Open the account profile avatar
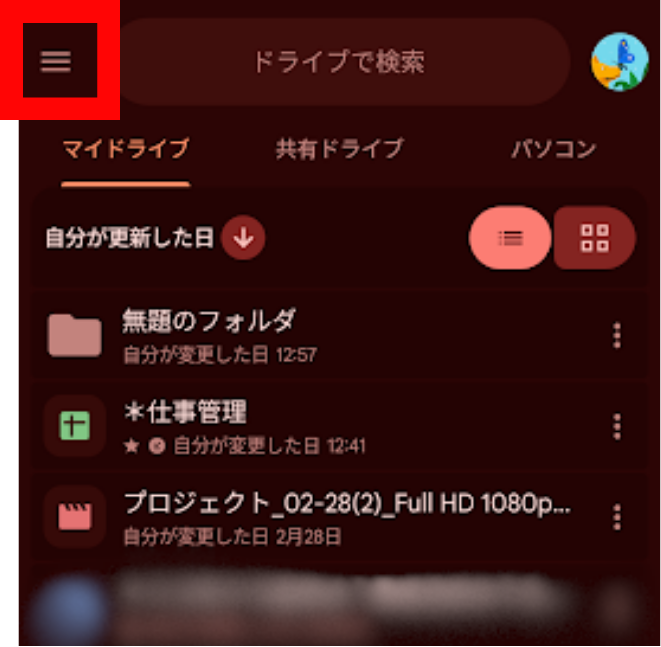Viewport: 661px width, 647px height. (x=619, y=62)
